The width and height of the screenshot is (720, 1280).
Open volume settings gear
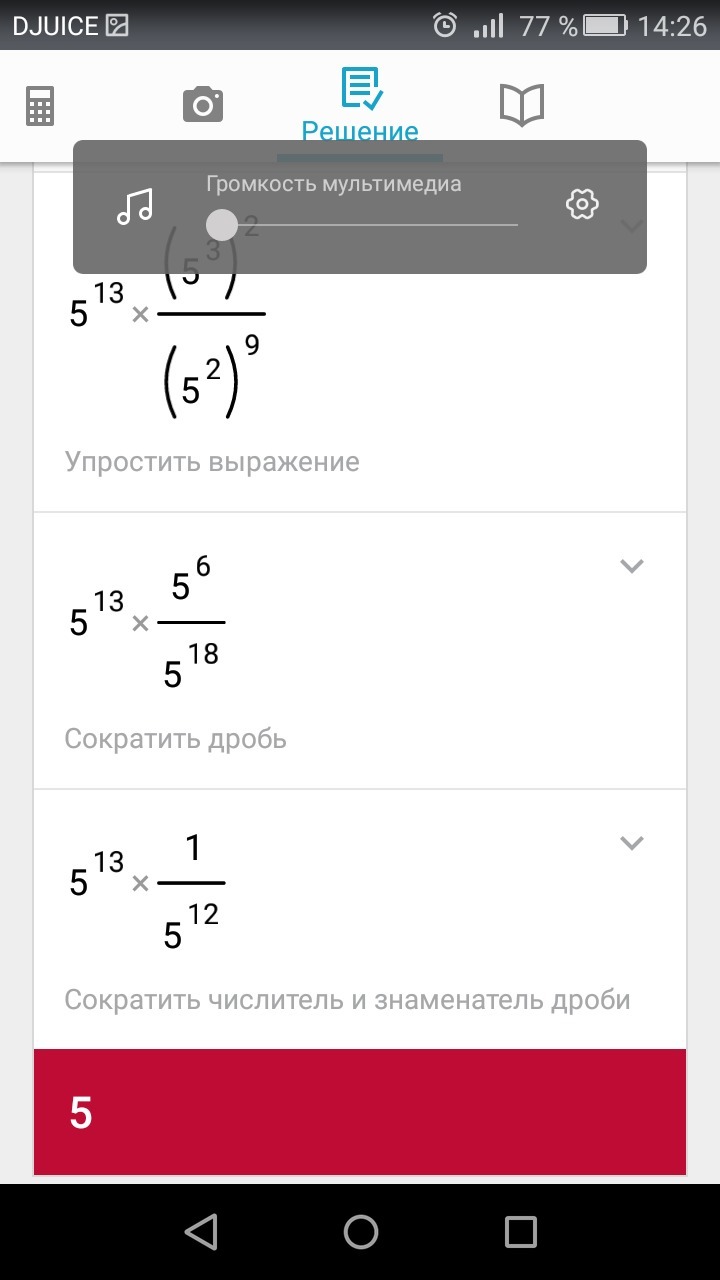581,205
